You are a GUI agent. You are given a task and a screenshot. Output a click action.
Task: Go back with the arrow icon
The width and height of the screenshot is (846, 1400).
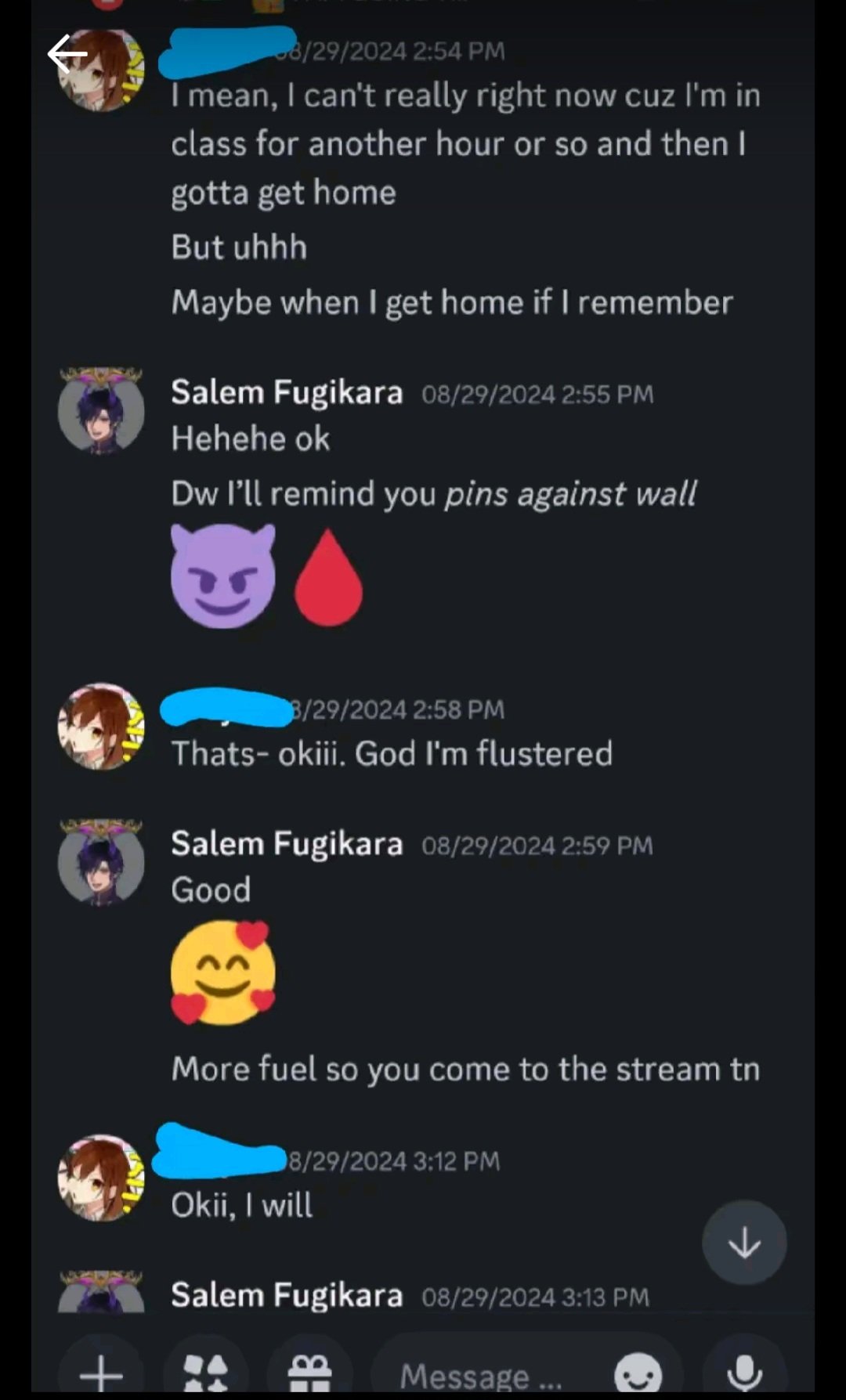(x=67, y=54)
